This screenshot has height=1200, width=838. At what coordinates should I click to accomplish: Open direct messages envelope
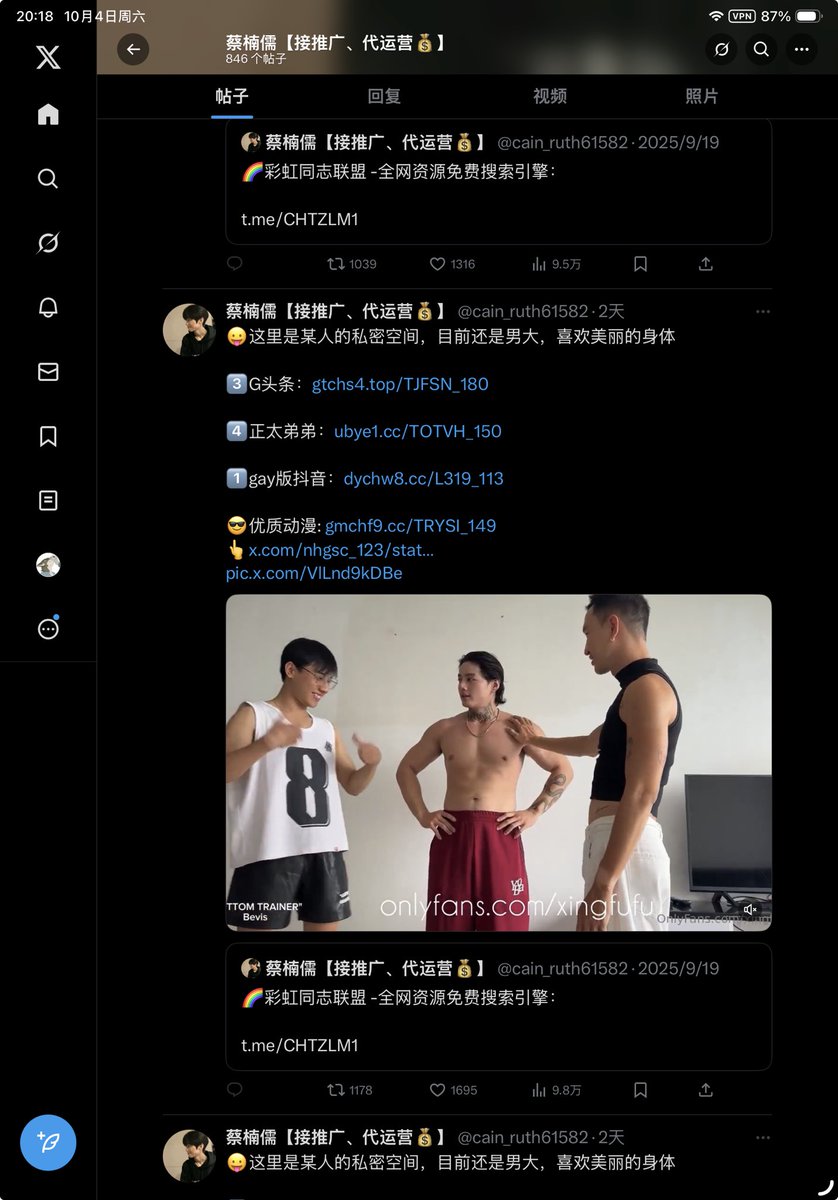tap(48, 372)
